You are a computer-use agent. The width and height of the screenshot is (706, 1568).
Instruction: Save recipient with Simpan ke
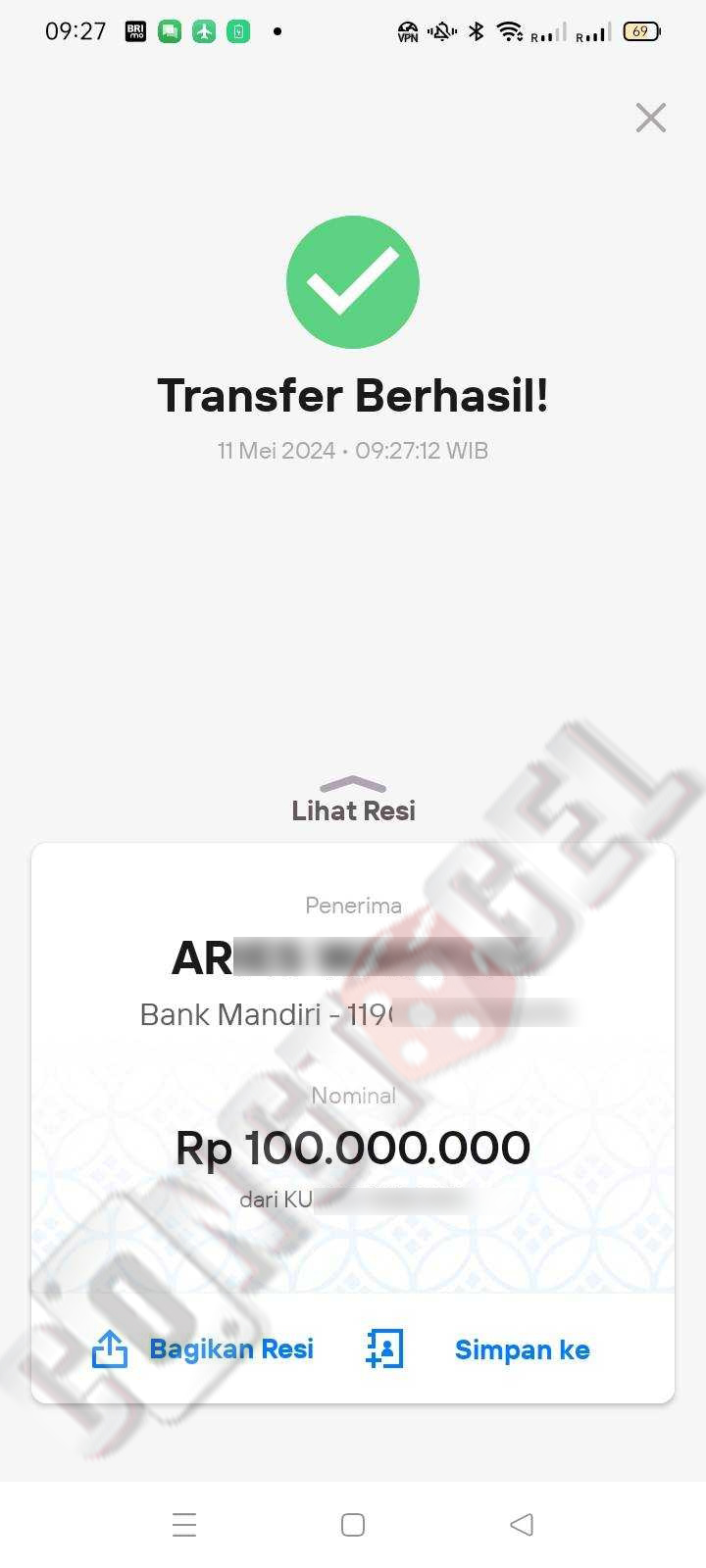point(479,1349)
